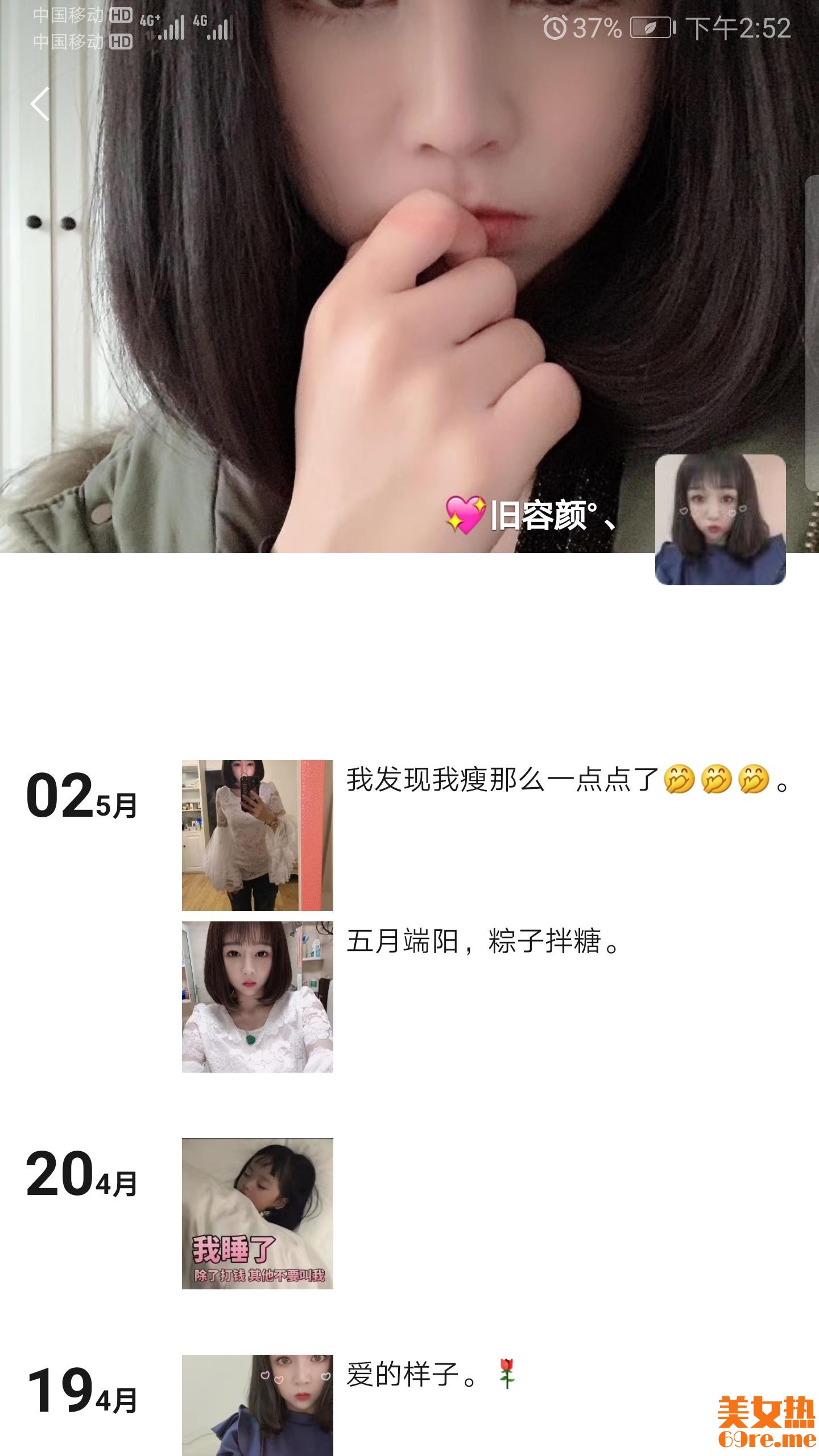Open the 我睡了 photo from 20 April
Viewport: 819px width, 1456px height.
257,1213
